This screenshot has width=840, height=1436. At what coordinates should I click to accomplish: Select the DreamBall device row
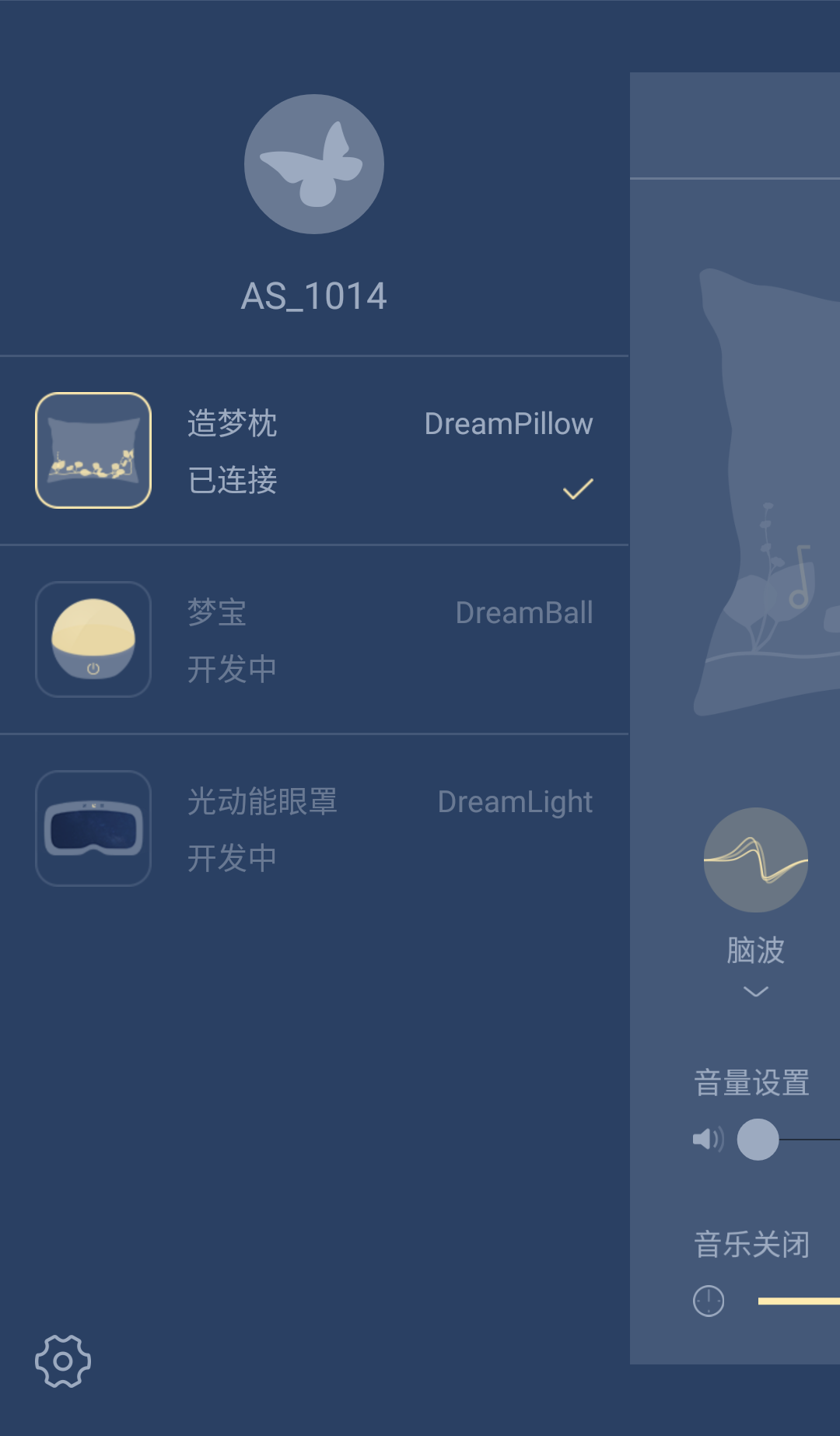click(314, 639)
